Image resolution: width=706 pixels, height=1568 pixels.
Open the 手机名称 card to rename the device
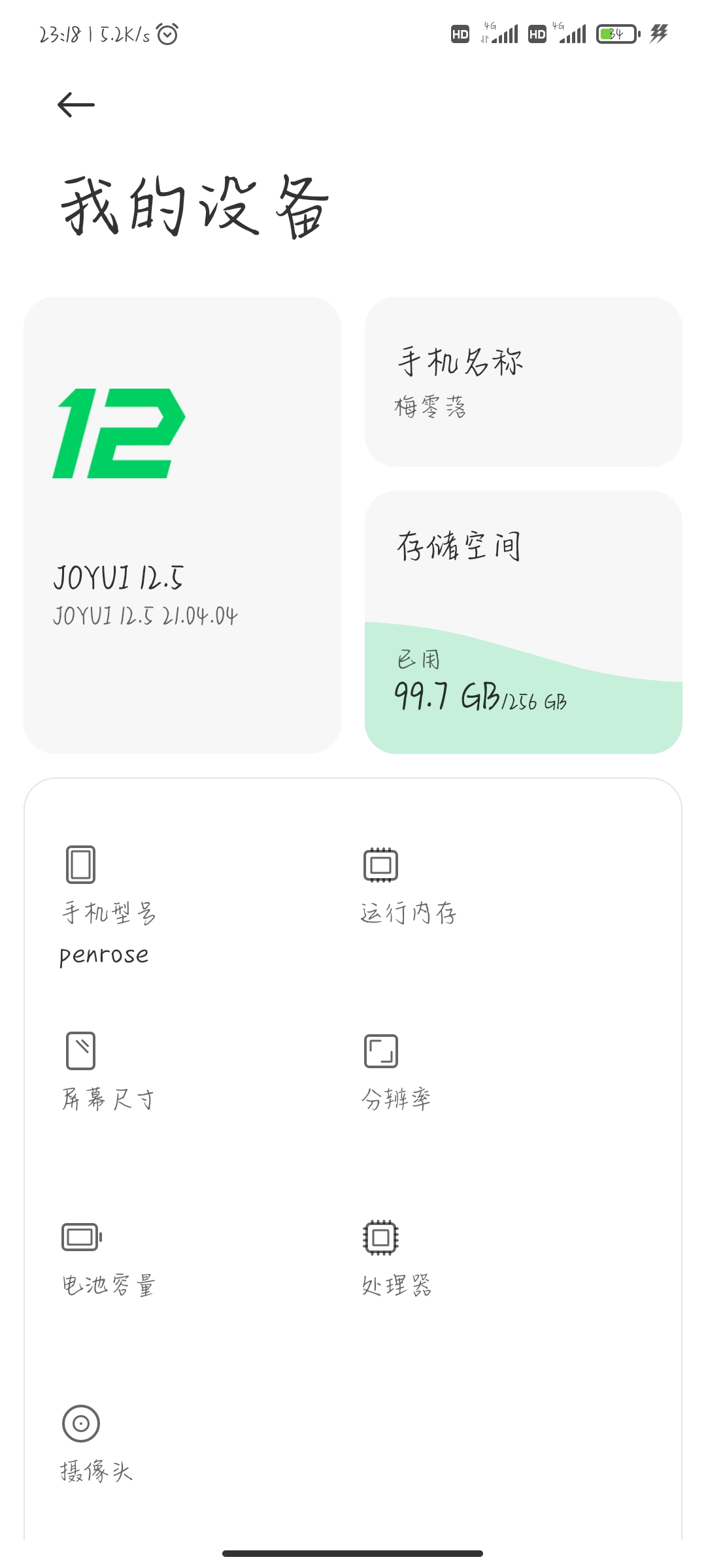pos(524,382)
